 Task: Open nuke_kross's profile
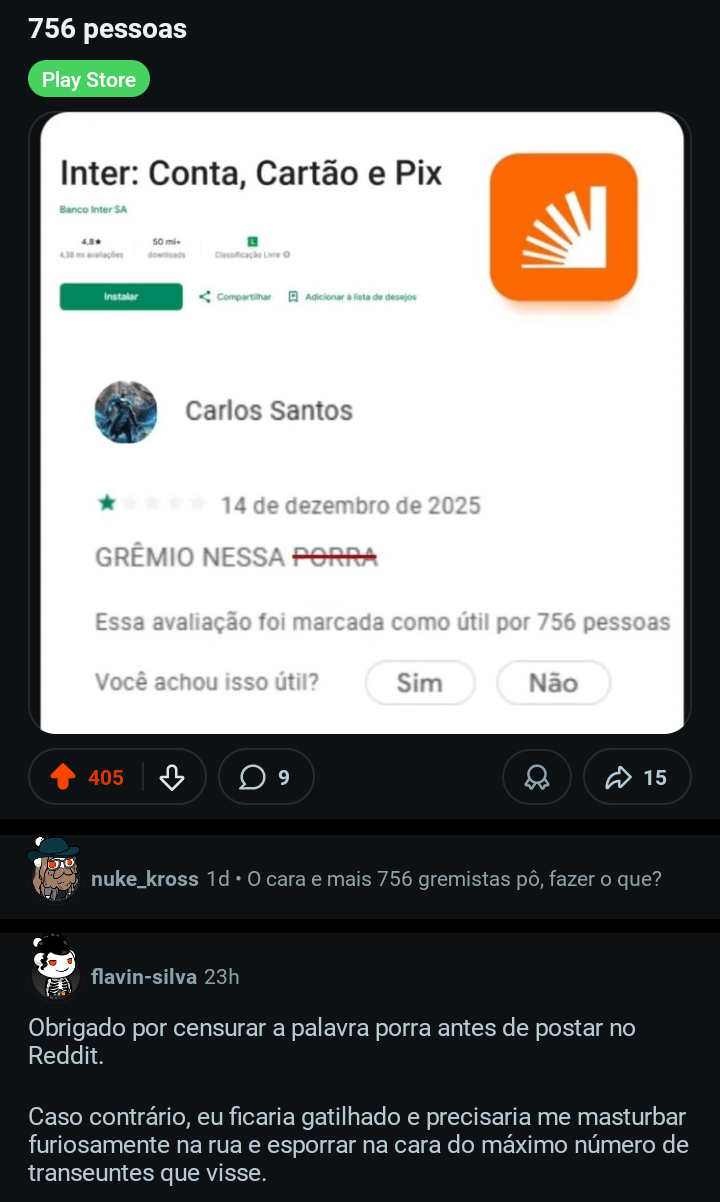144,879
